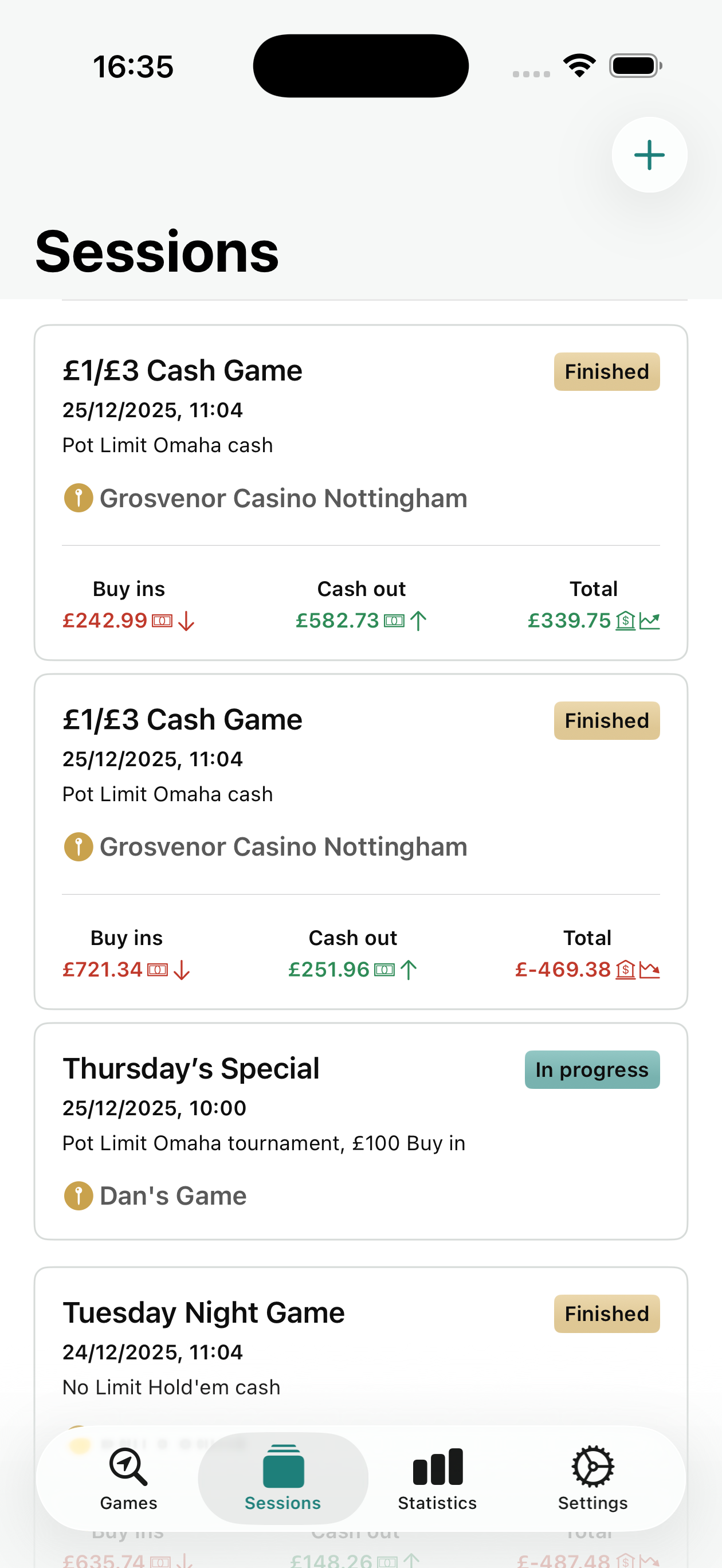Screen dimensions: 722x1568
Task: Tap the banknote icon beside £721.34
Action: pyautogui.click(x=158, y=969)
